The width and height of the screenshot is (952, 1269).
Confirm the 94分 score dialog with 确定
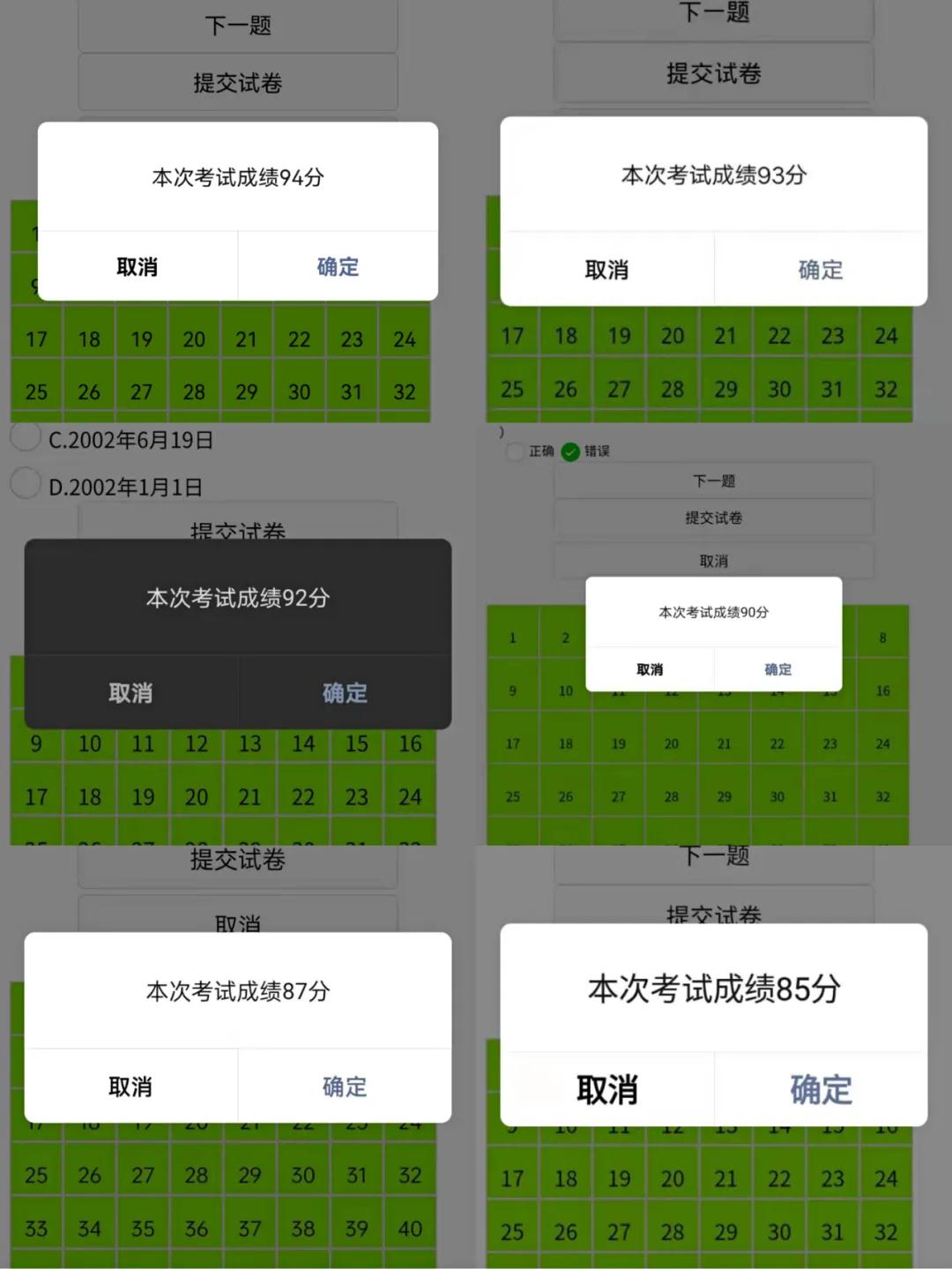coord(336,266)
